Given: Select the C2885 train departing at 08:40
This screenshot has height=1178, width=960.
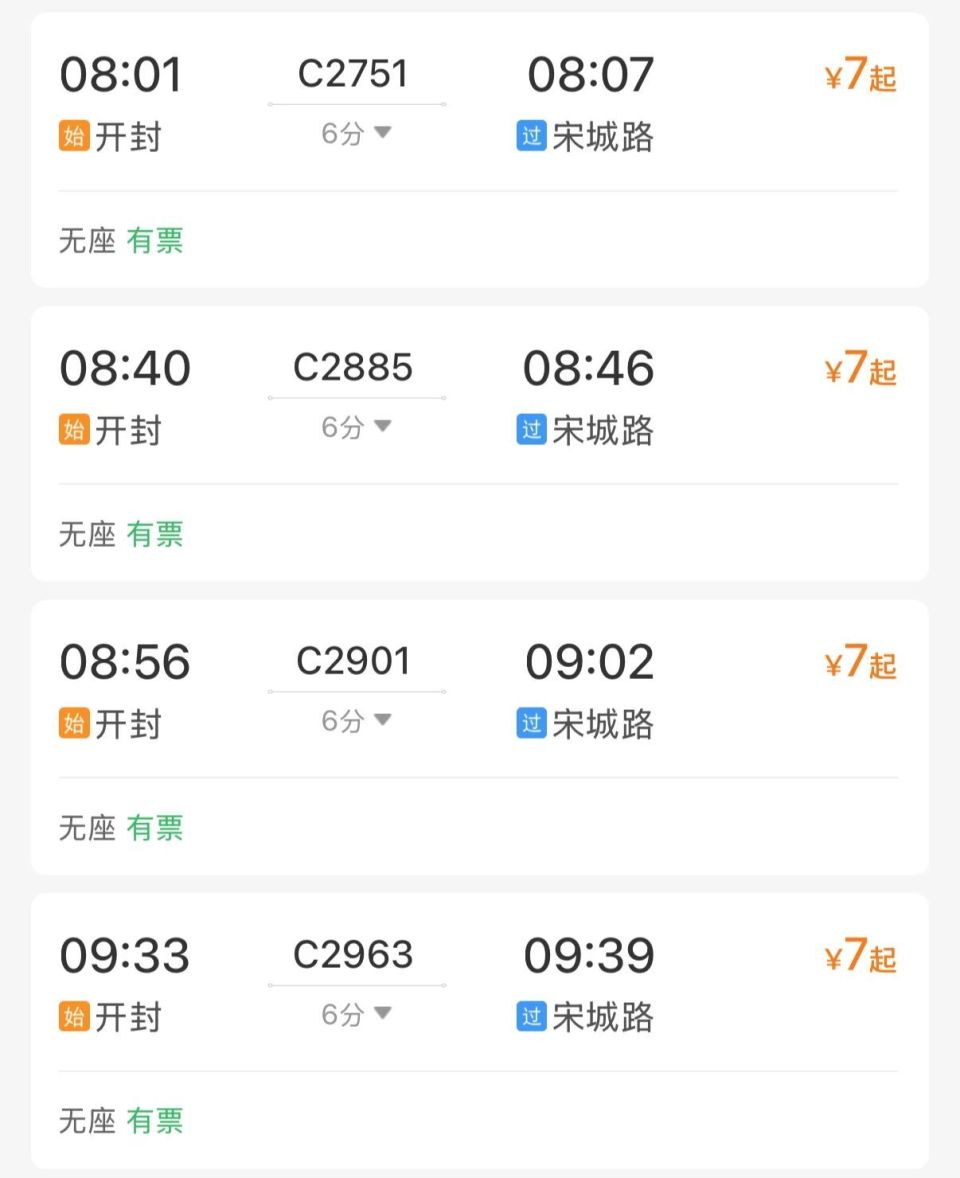Looking at the screenshot, I should pyautogui.click(x=480, y=443).
